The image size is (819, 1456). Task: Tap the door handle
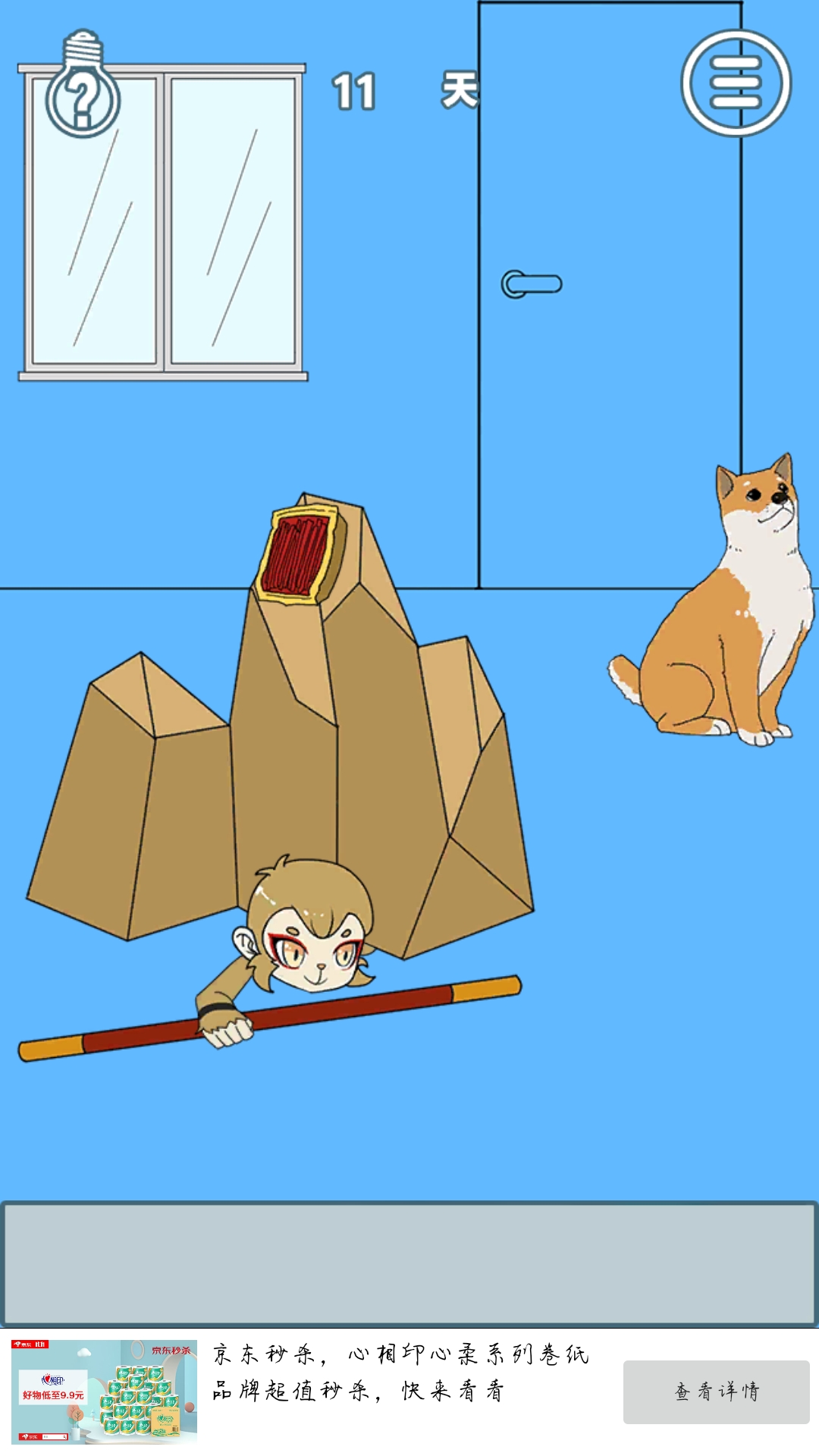[x=532, y=284]
